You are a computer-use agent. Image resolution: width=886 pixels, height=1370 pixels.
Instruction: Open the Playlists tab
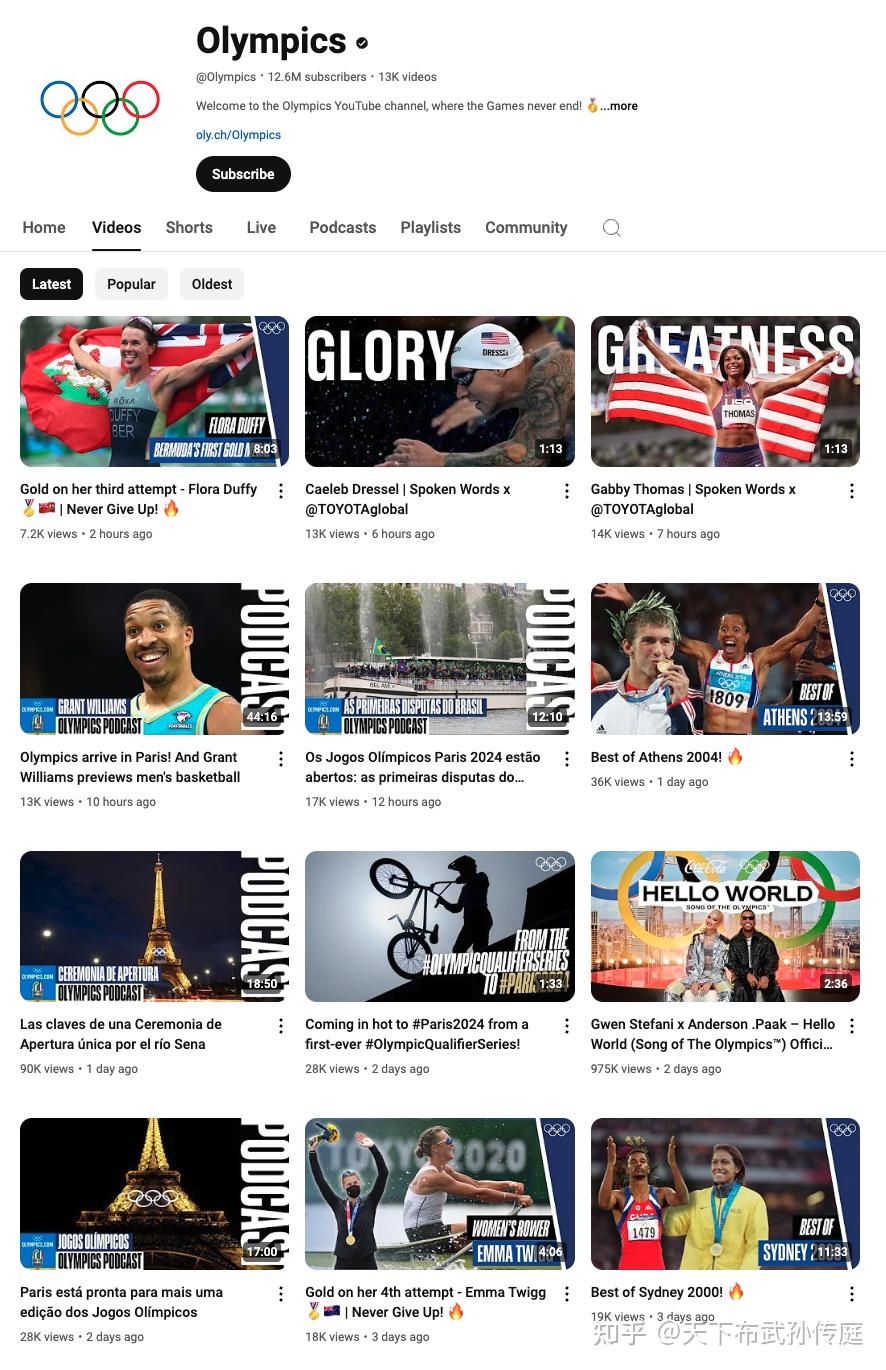point(431,228)
